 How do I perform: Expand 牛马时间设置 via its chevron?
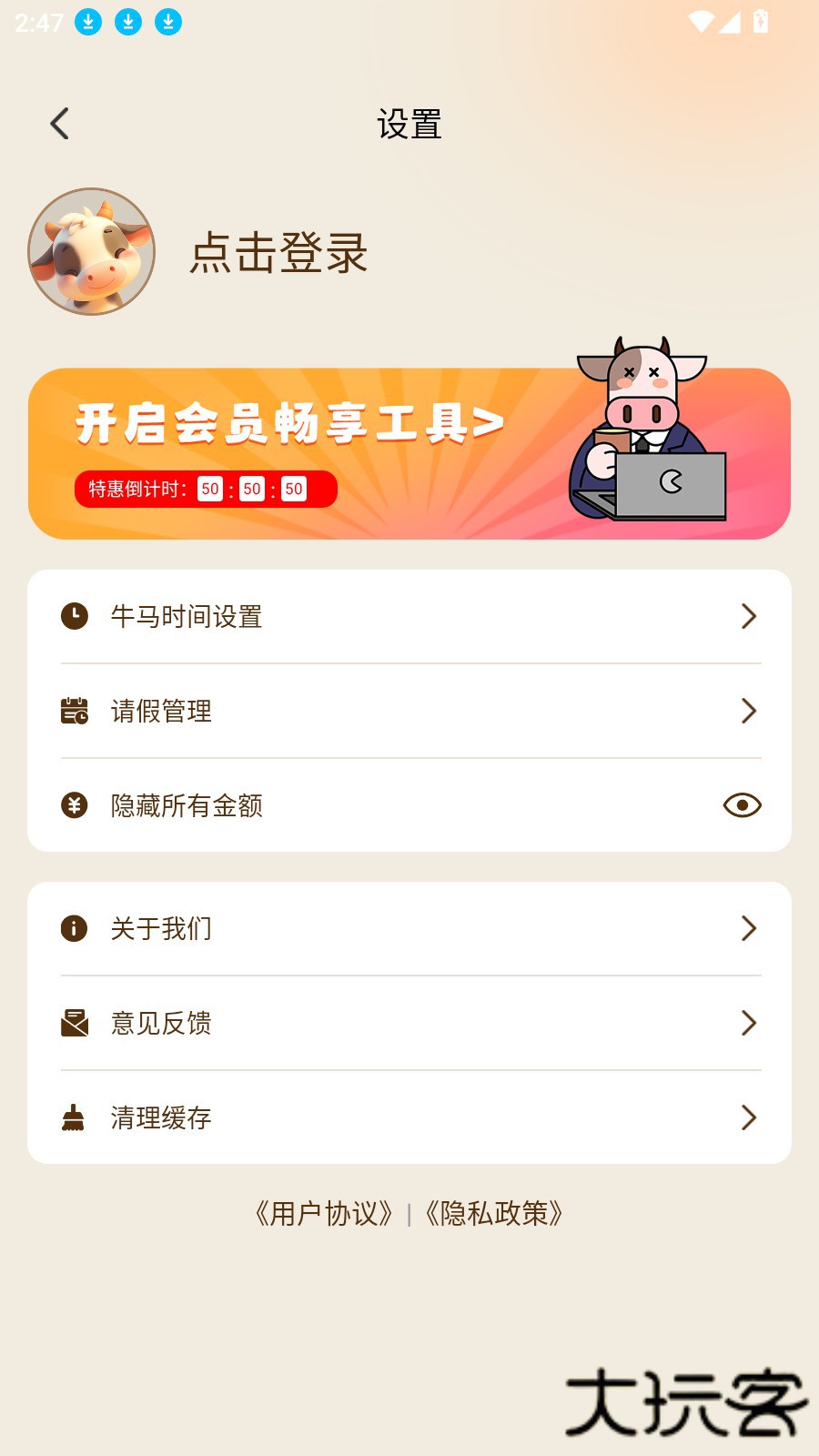tap(749, 616)
